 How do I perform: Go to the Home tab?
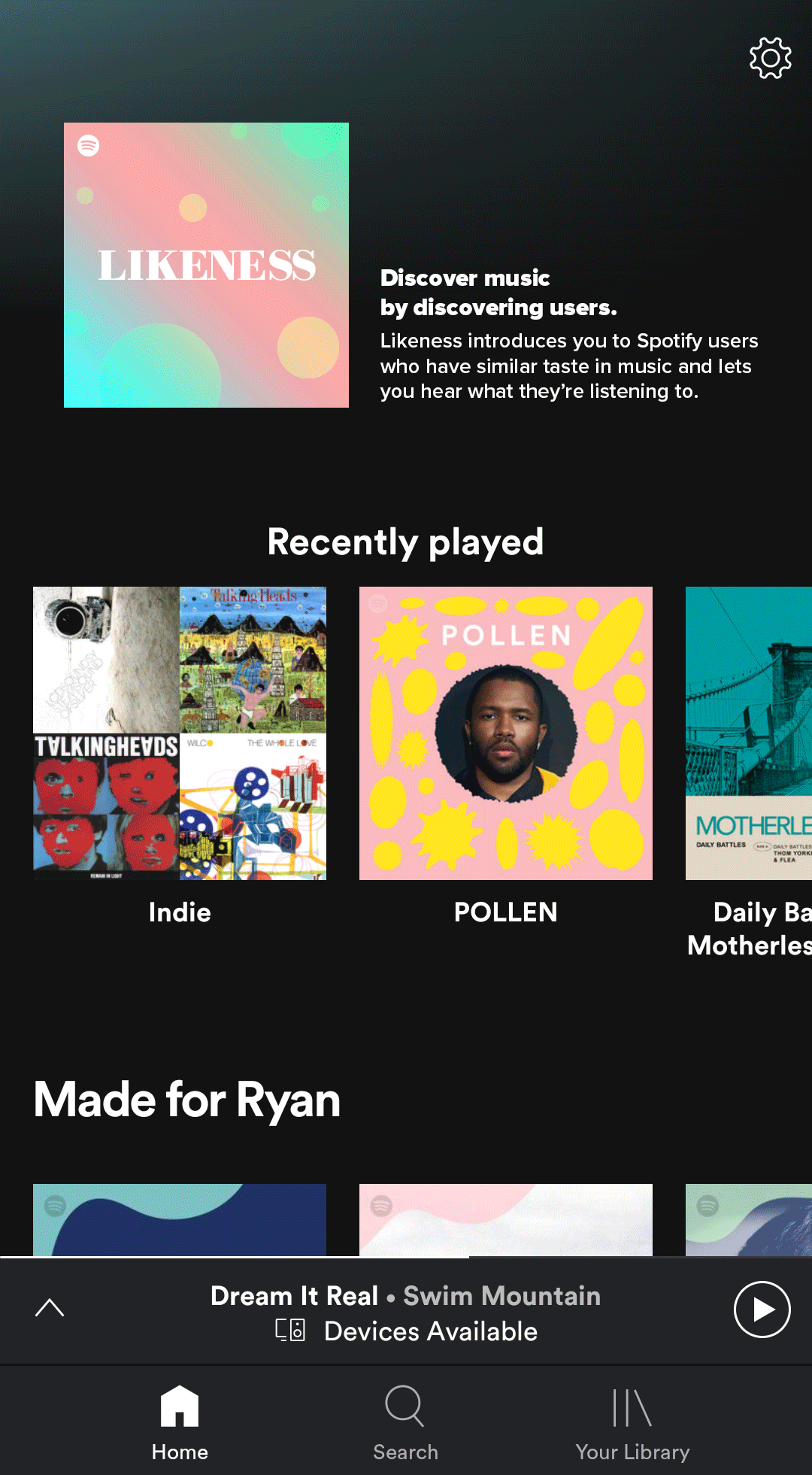click(180, 1422)
